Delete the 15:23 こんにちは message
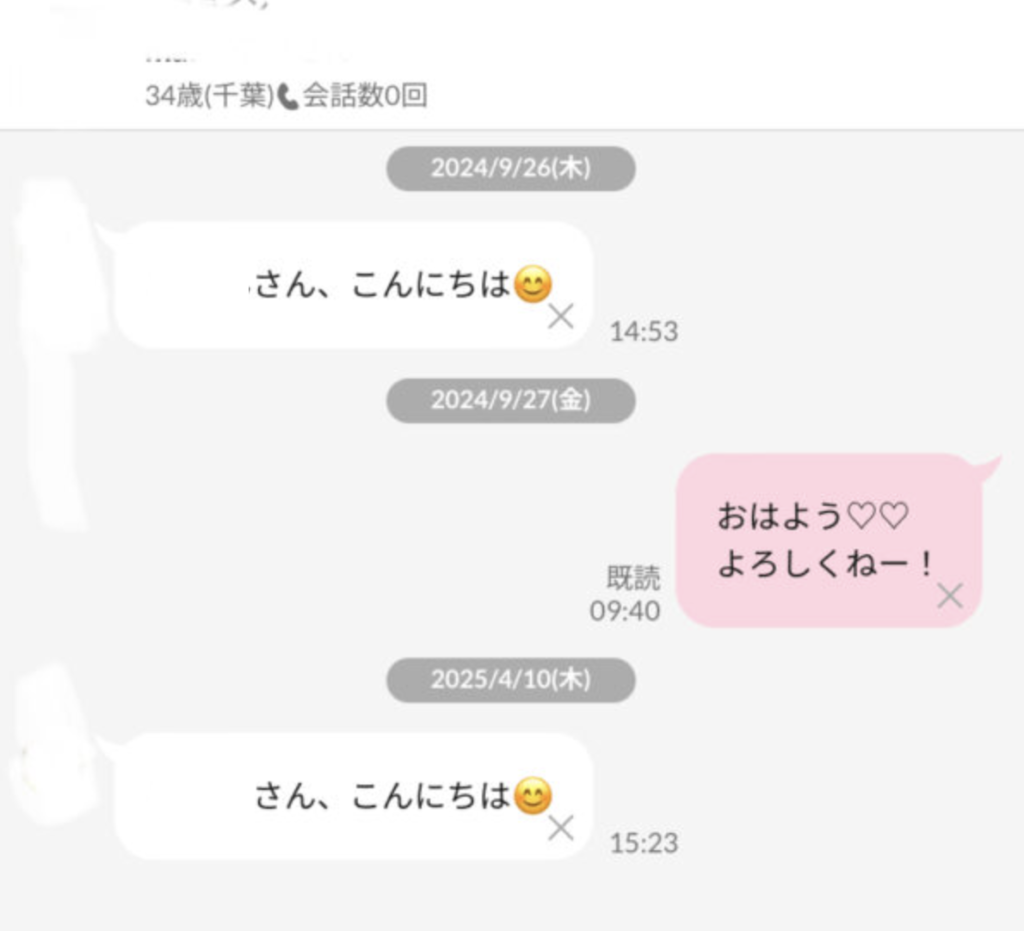1024x931 pixels. point(561,828)
